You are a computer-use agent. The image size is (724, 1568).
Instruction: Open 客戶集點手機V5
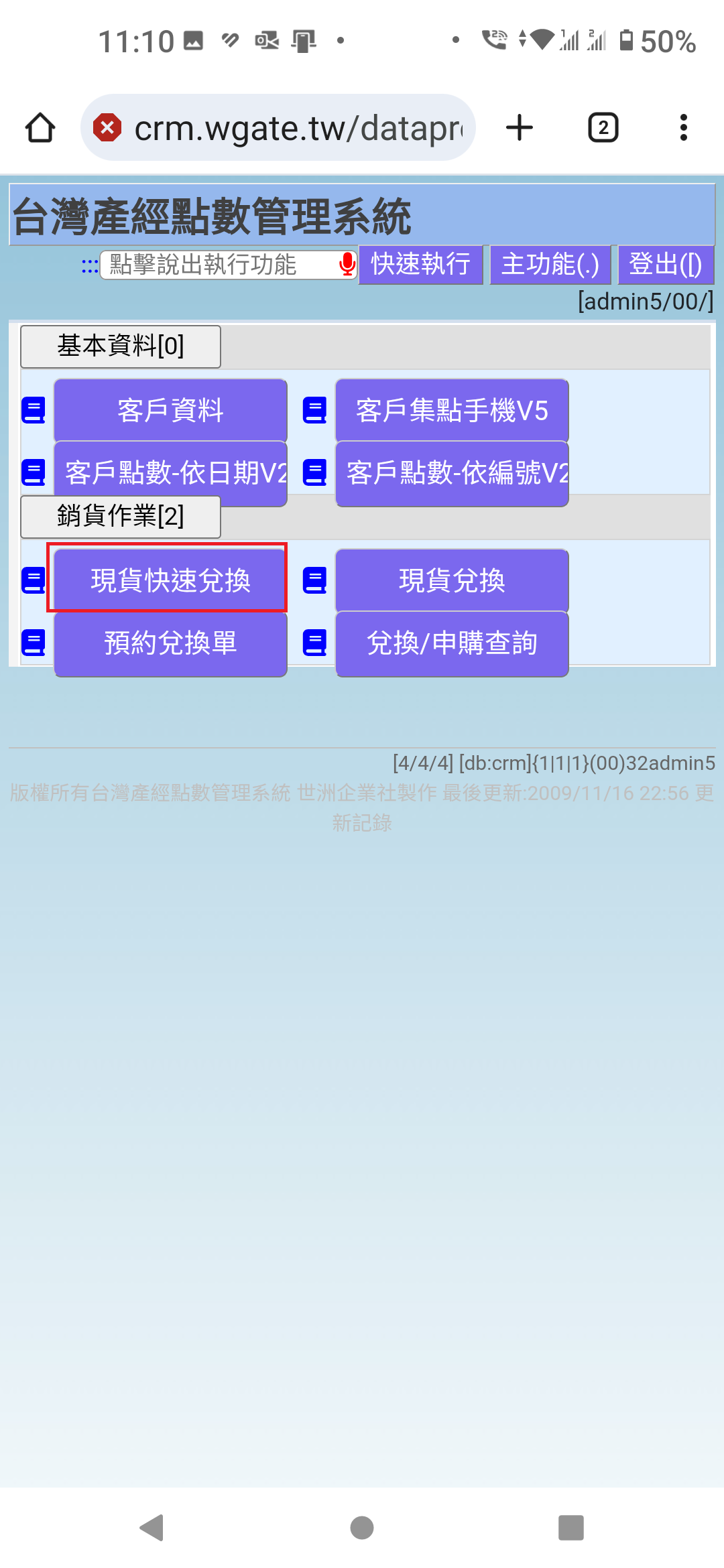click(452, 410)
